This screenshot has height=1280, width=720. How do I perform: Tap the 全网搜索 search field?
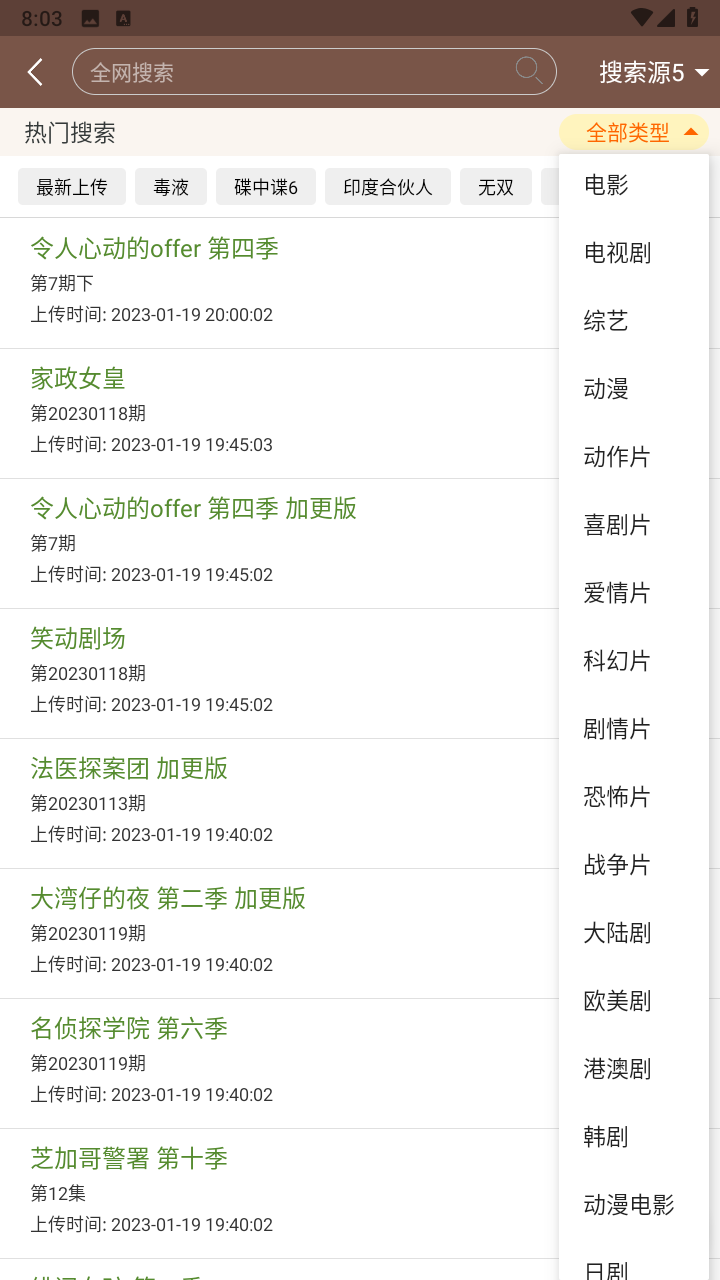point(314,72)
